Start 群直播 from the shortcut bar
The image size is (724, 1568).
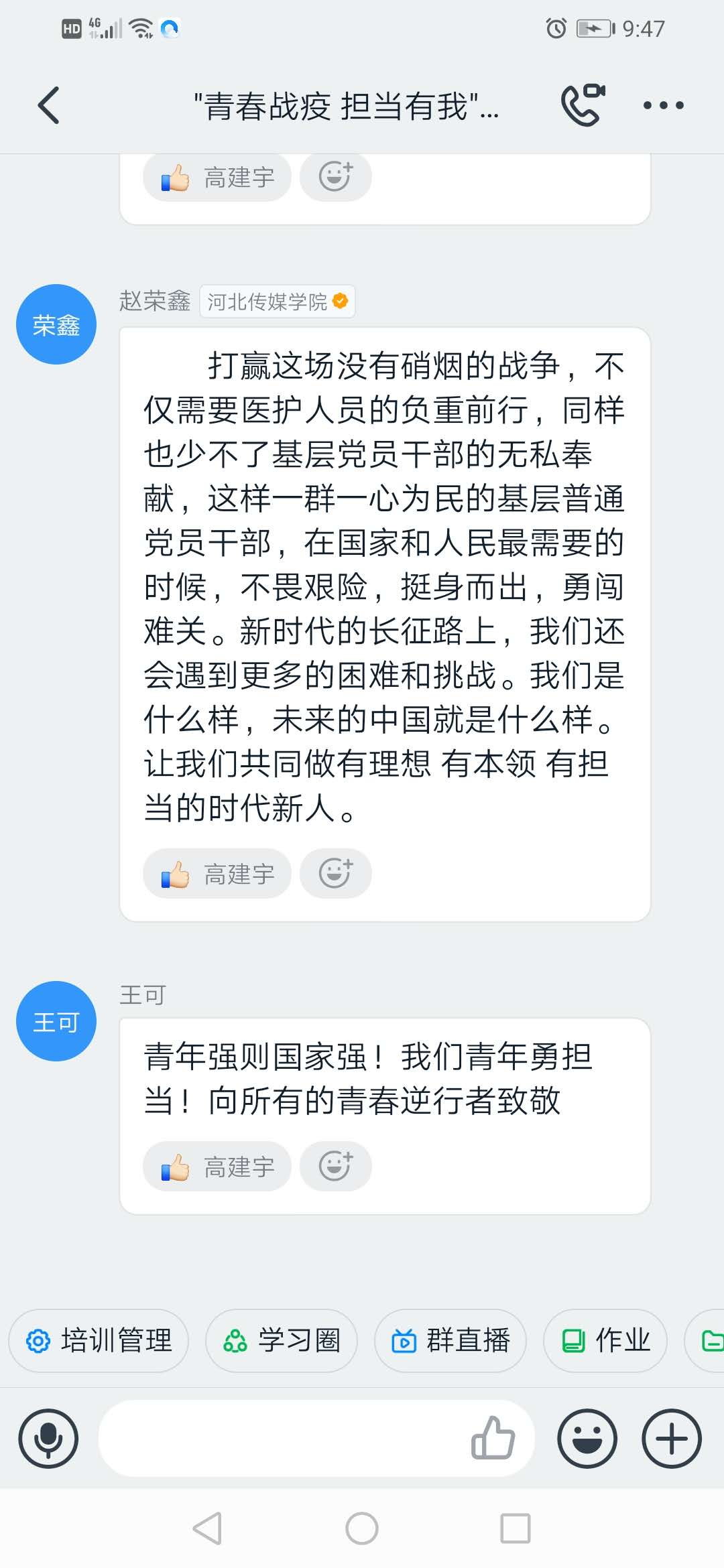tap(450, 1341)
